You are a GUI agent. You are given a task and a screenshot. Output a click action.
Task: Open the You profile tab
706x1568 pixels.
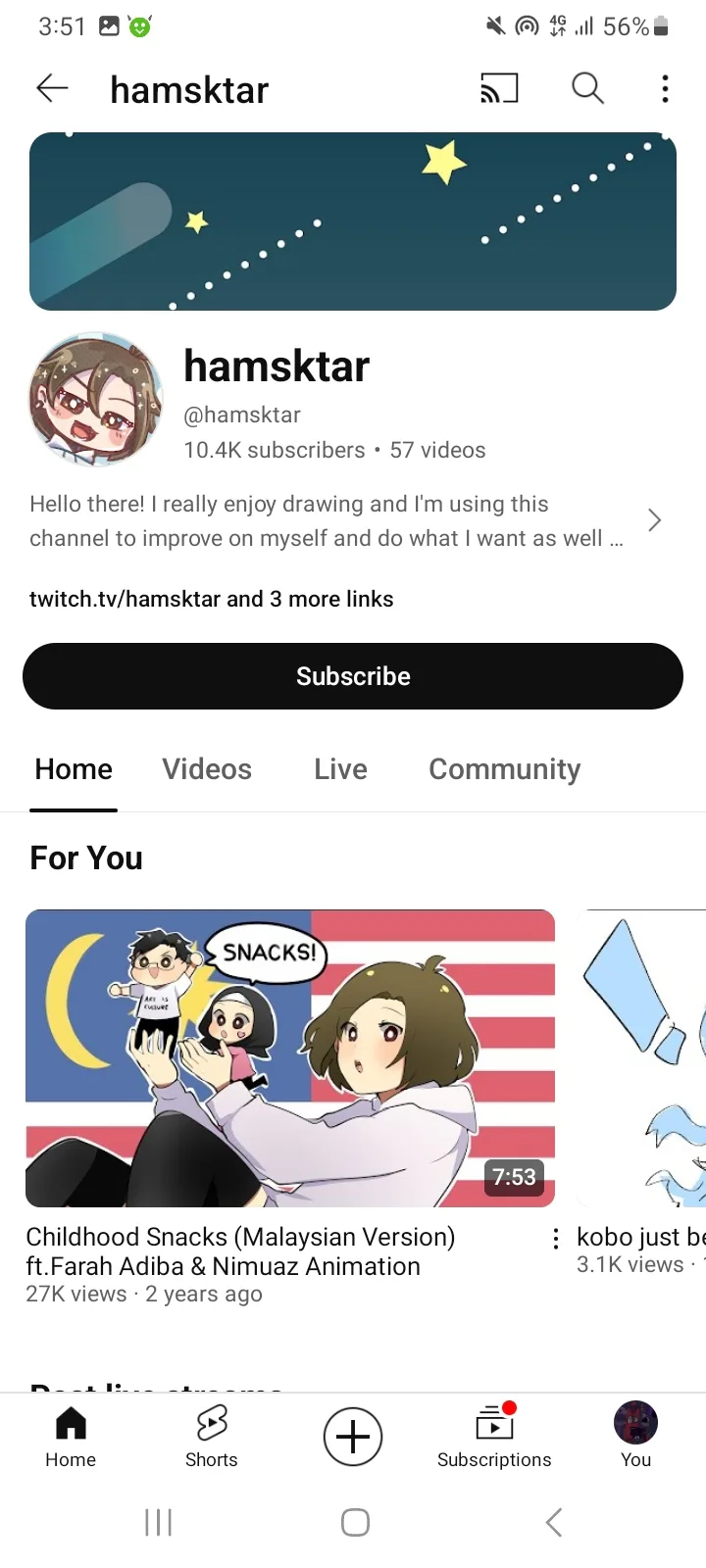pyautogui.click(x=635, y=1437)
